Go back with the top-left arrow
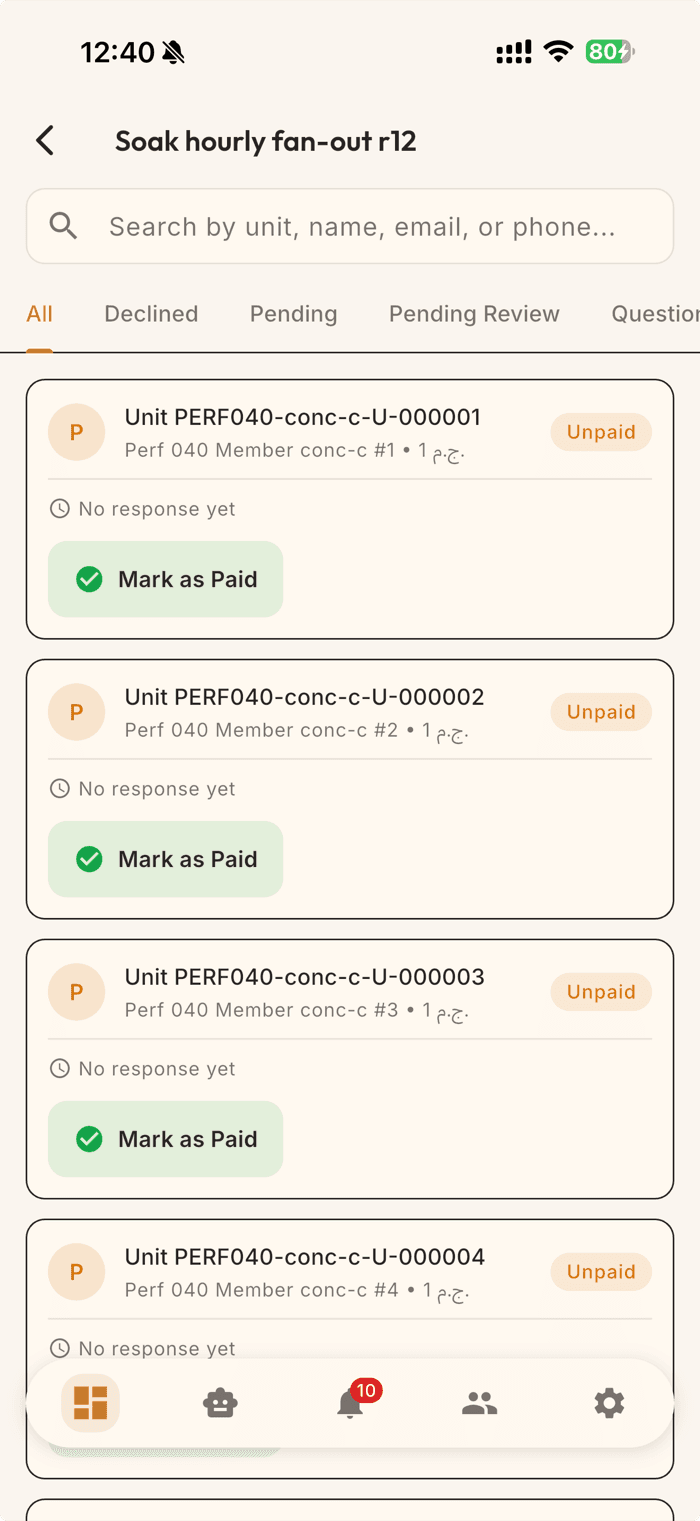700x1521 pixels. (45, 141)
